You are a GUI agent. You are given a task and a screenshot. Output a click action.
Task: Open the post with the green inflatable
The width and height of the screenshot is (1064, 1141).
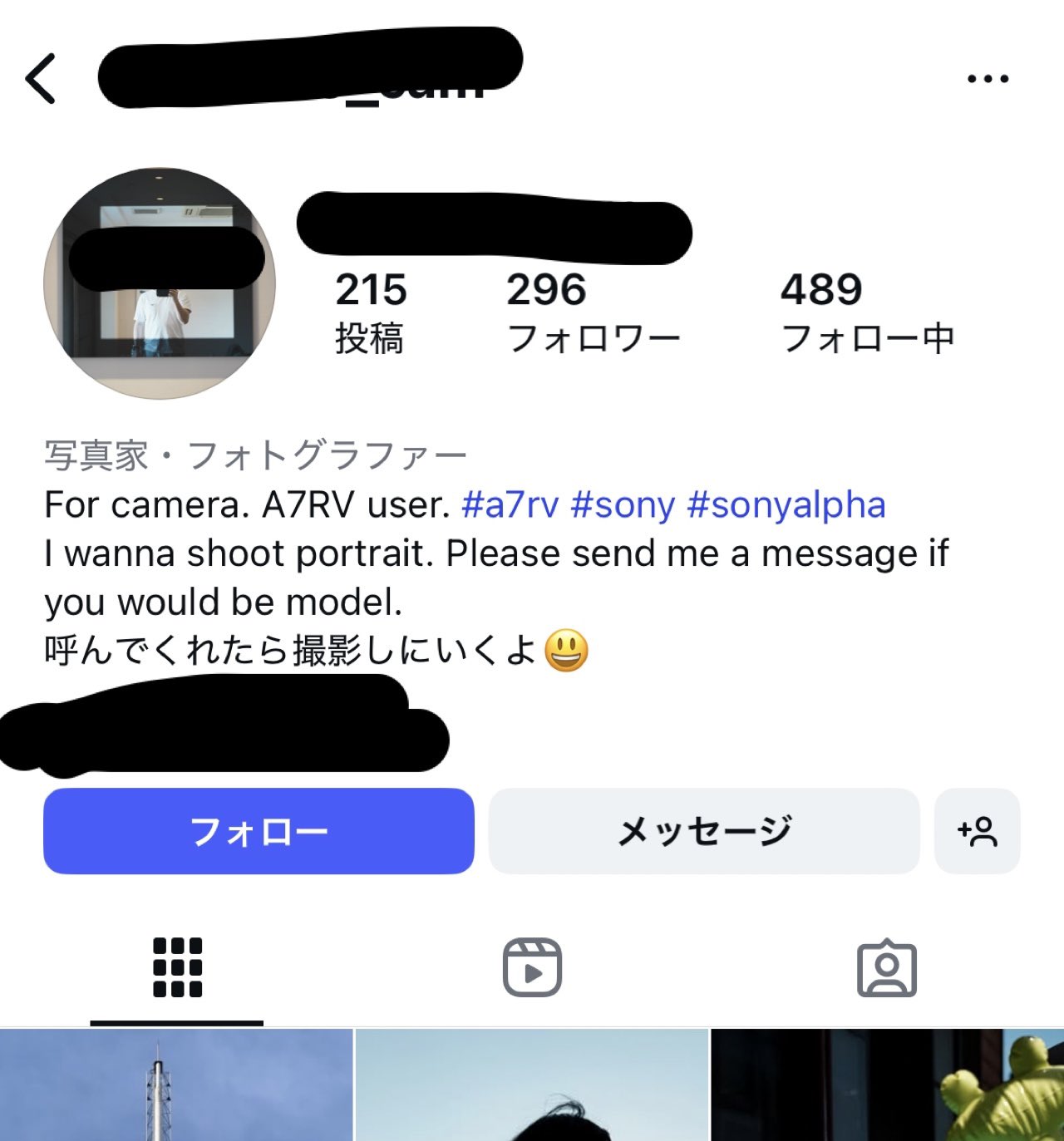coord(888,1085)
